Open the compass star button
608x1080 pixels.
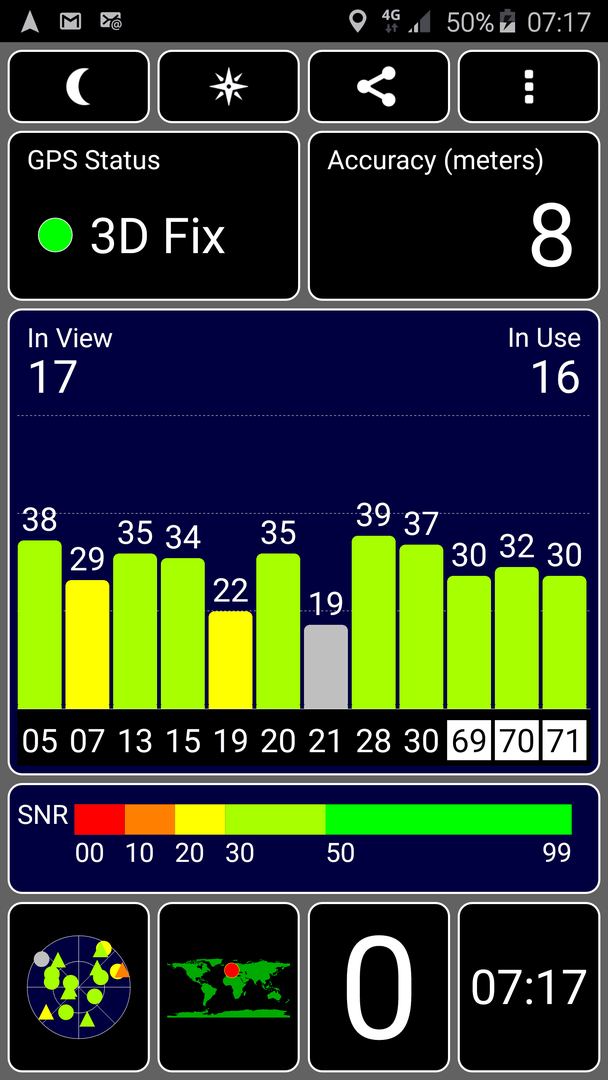tap(229, 87)
